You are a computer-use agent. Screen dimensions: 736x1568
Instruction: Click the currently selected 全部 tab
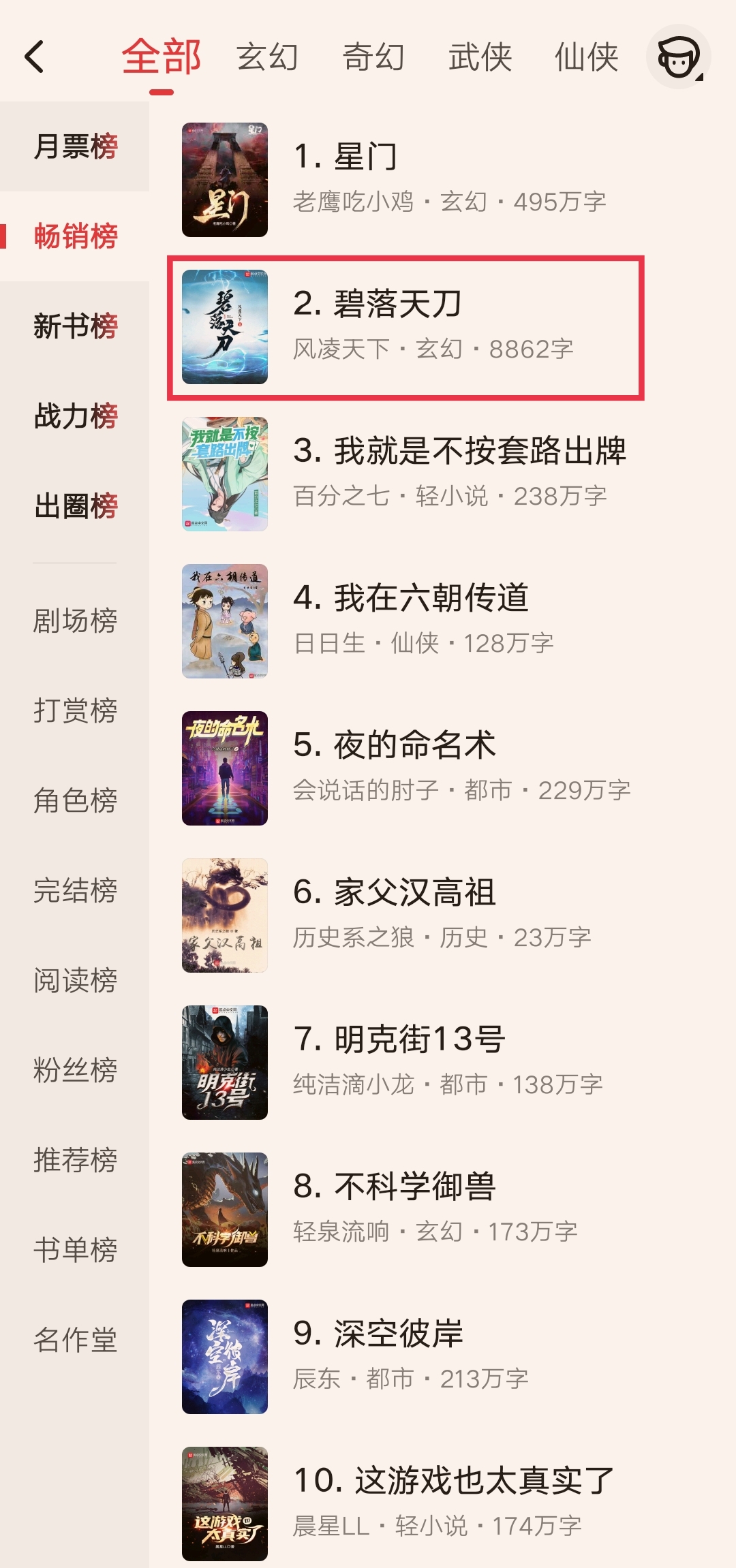tap(160, 58)
